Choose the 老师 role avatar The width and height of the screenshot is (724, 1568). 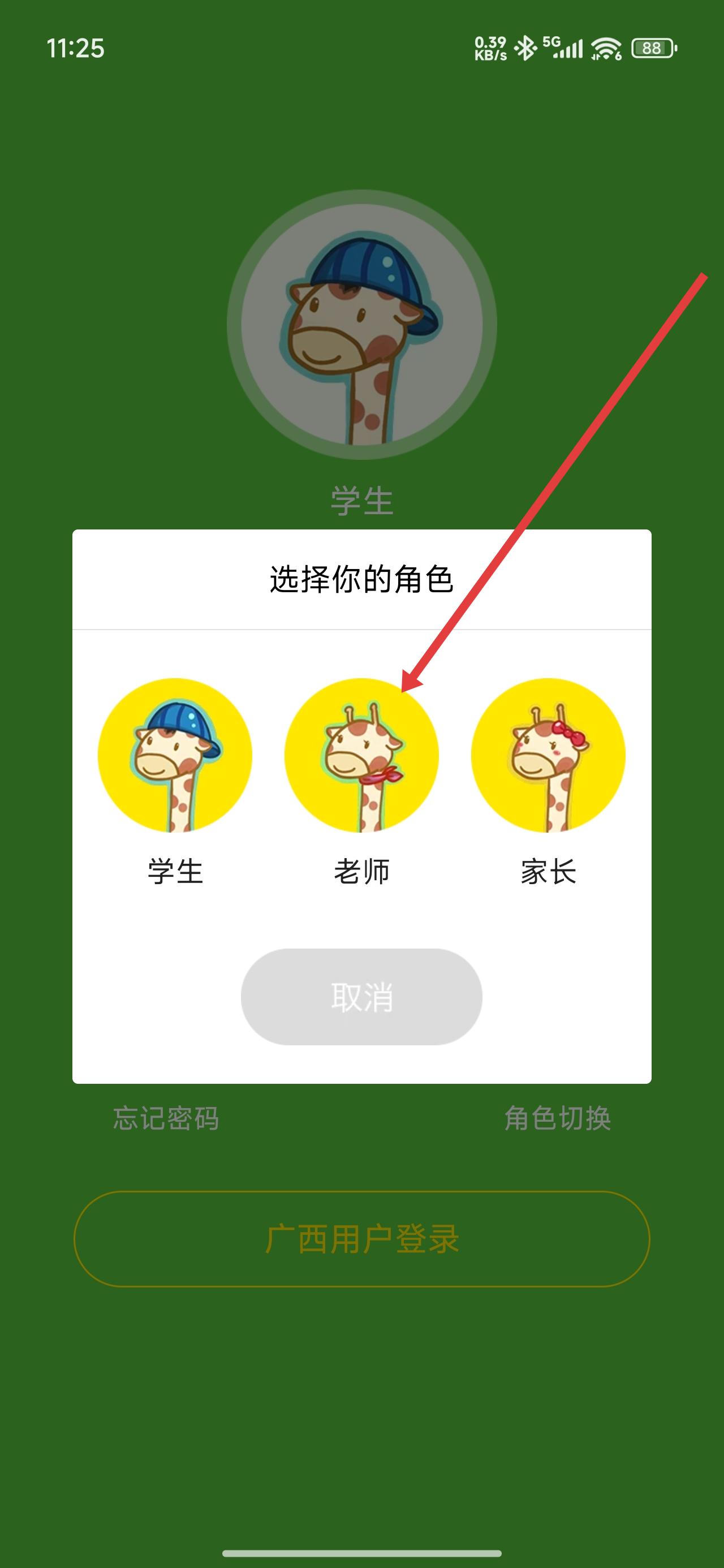[x=361, y=755]
